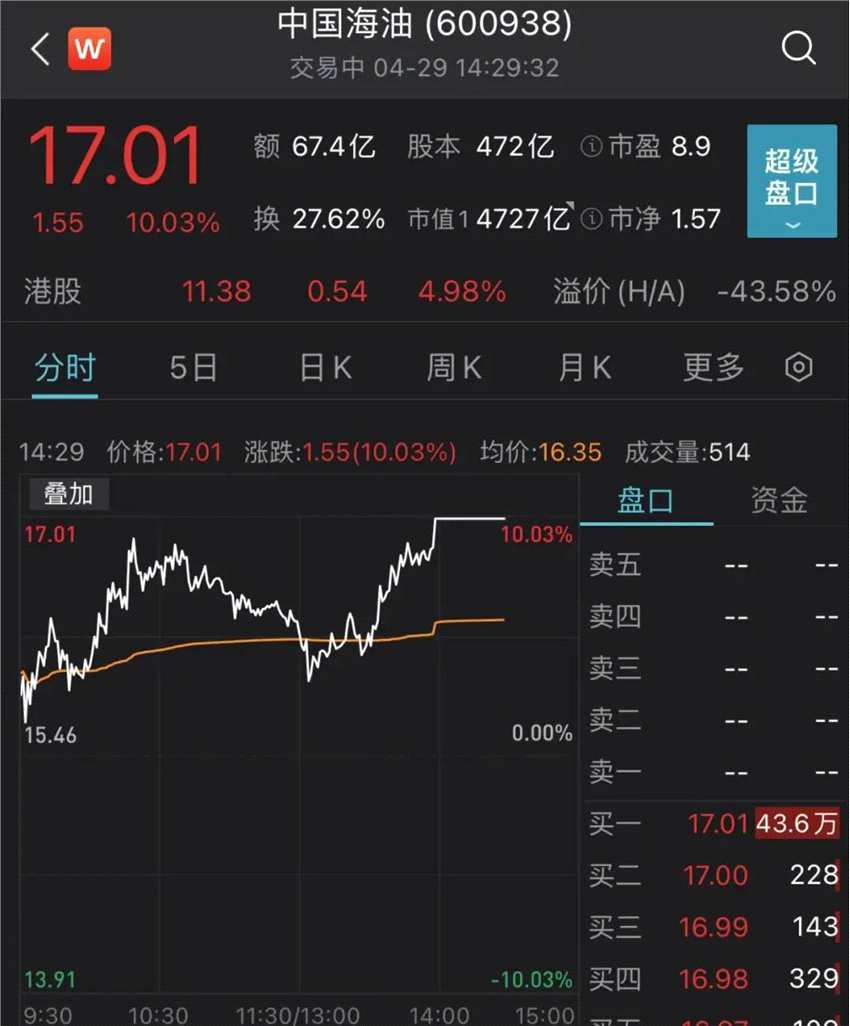The height and width of the screenshot is (1026, 850).
Task: Switch to the 资金 funds tab
Action: point(777,500)
